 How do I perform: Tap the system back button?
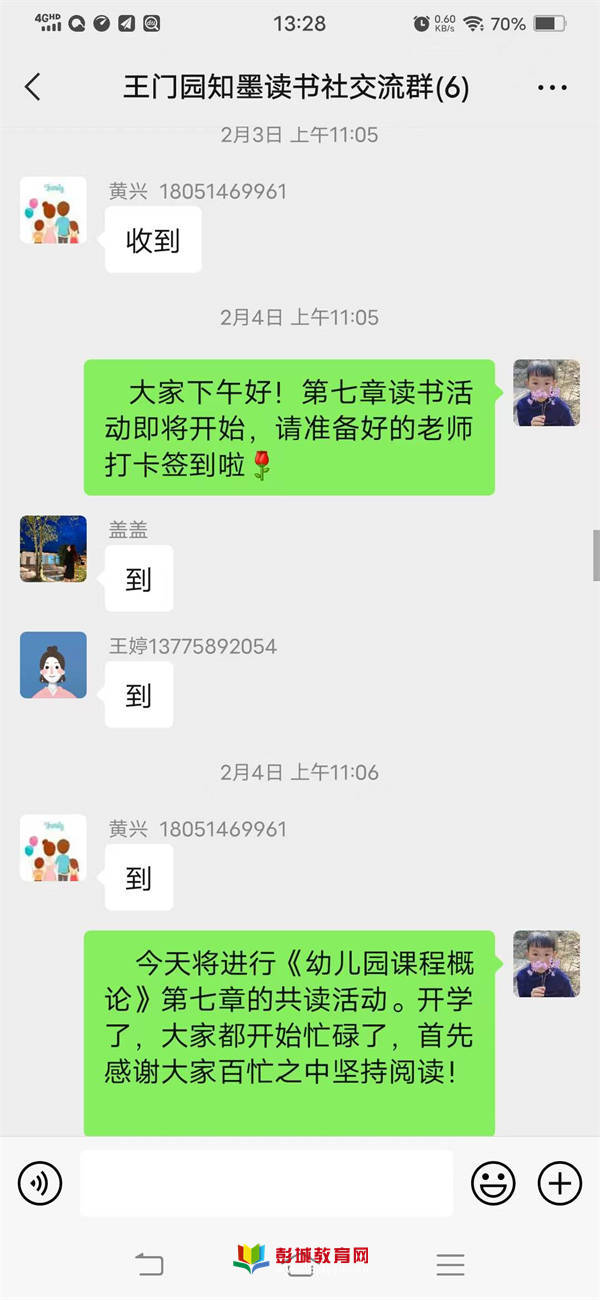click(x=149, y=1264)
